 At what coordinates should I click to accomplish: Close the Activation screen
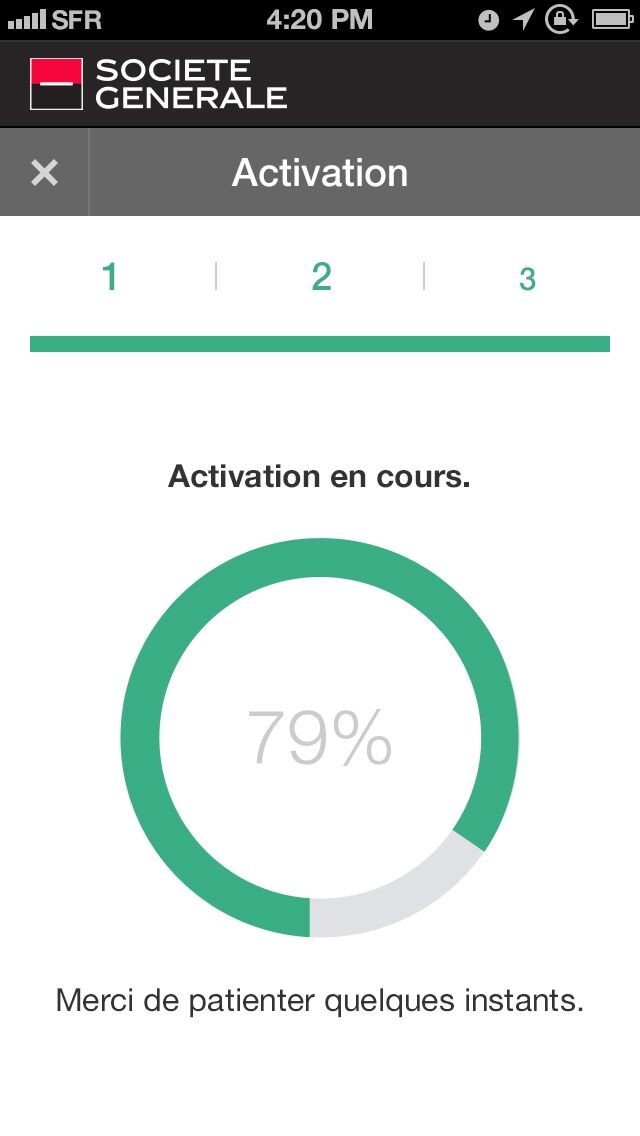tap(44, 173)
